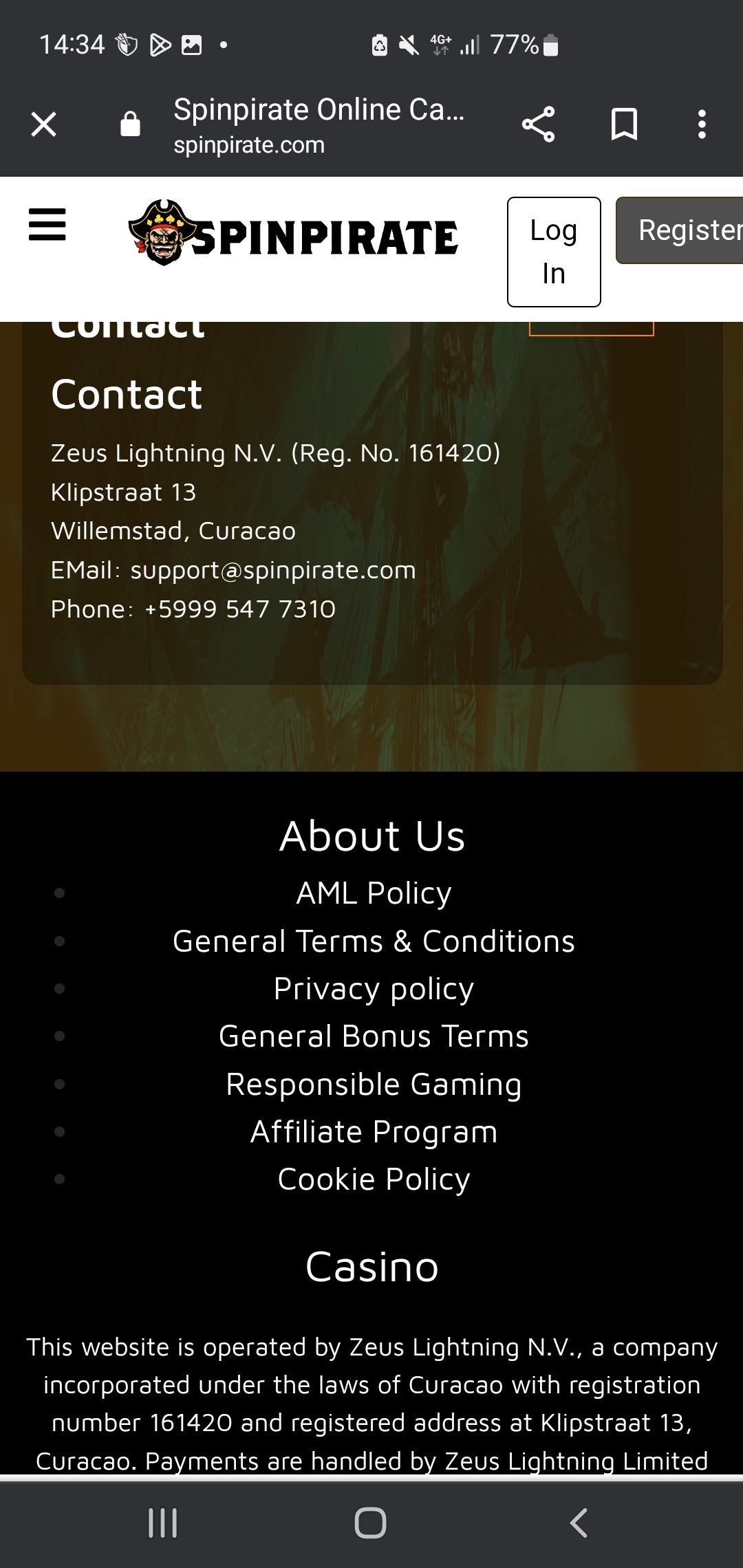Go to Responsible Gaming page

click(374, 1085)
